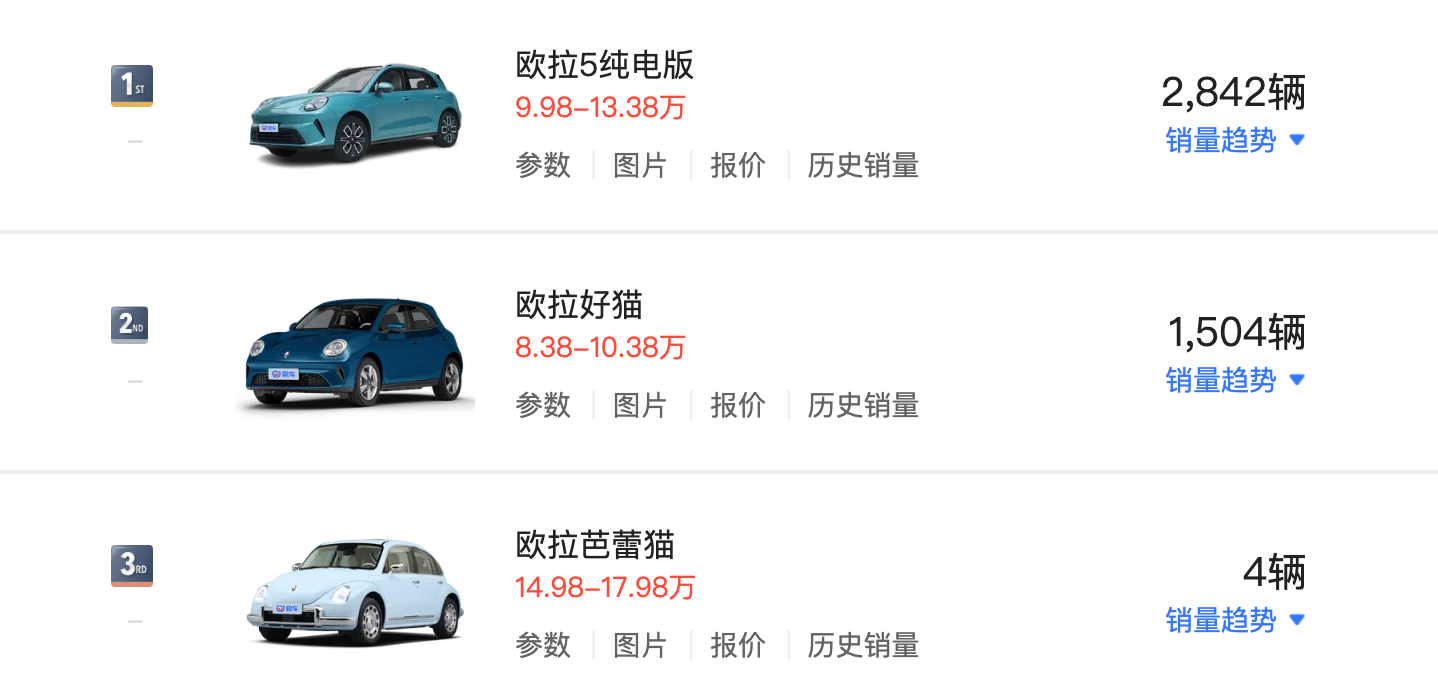This screenshot has width=1438, height=698.
Task: Expand 销量趋势 for 欧拉芭蕾猫
Action: point(1235,621)
